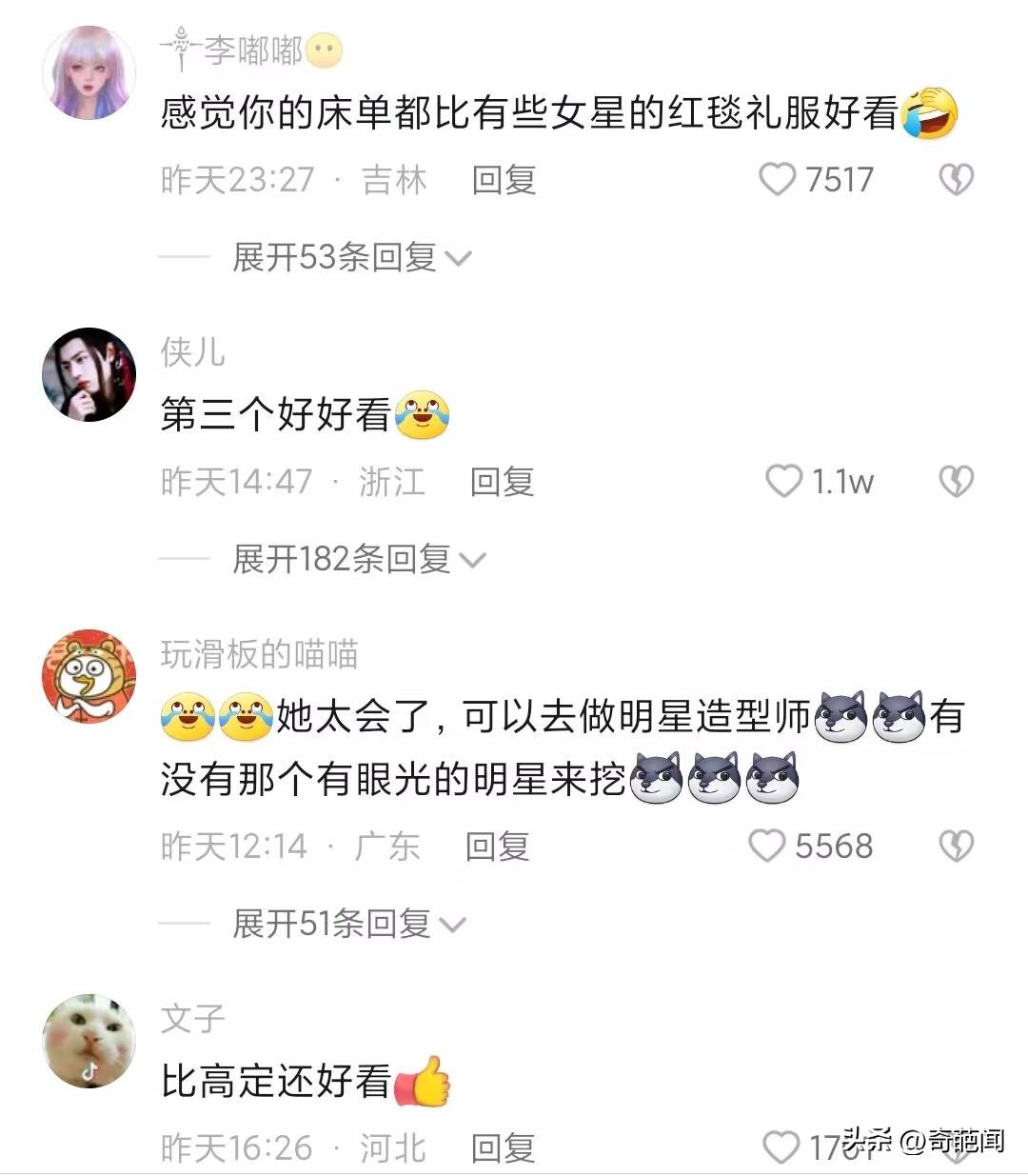Like 侠儿's comment with 1.1w likes

pos(783,482)
